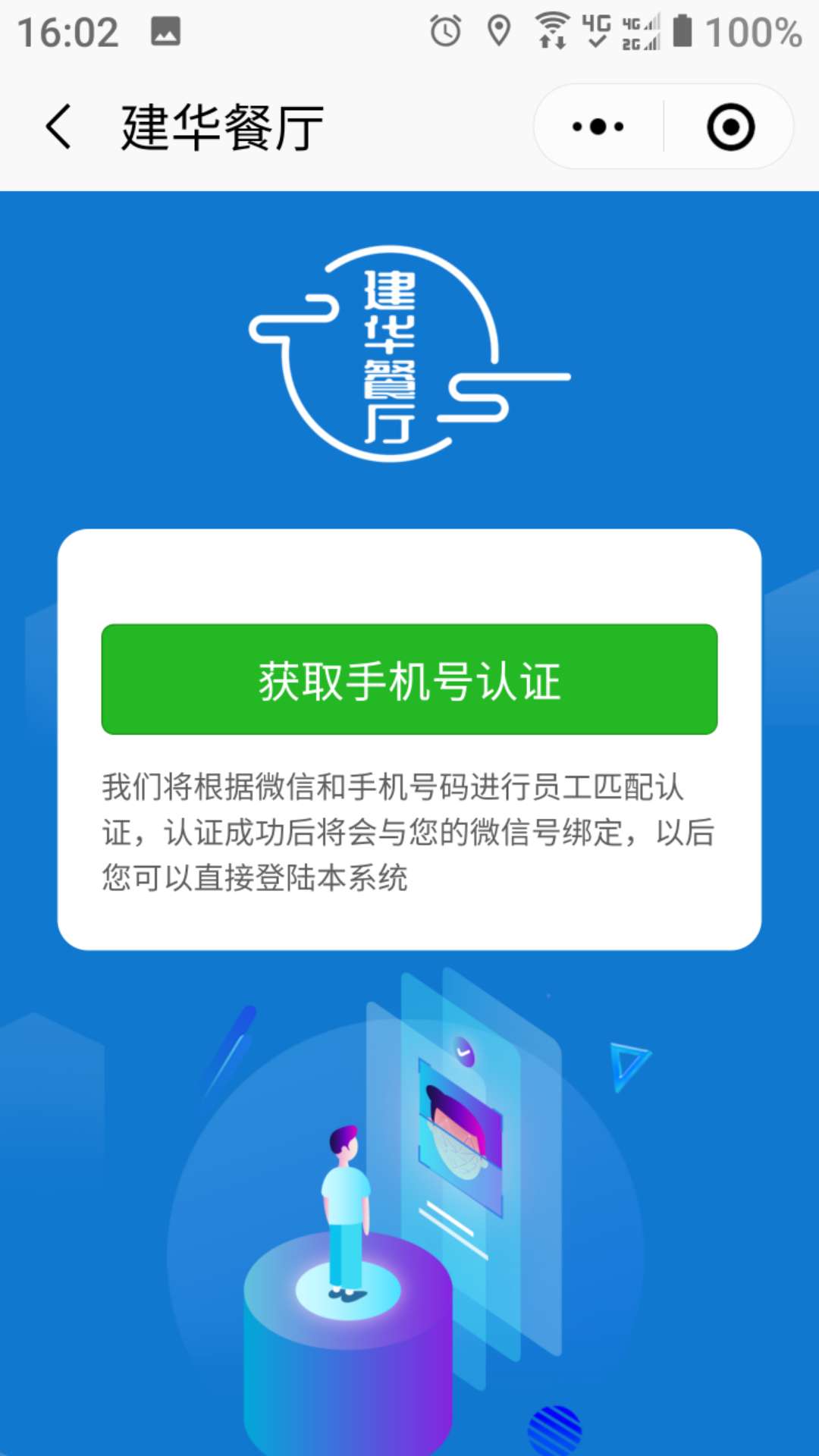Go back from 建华餐厅 page
Image resolution: width=819 pixels, height=1456 pixels.
pyautogui.click(x=59, y=127)
